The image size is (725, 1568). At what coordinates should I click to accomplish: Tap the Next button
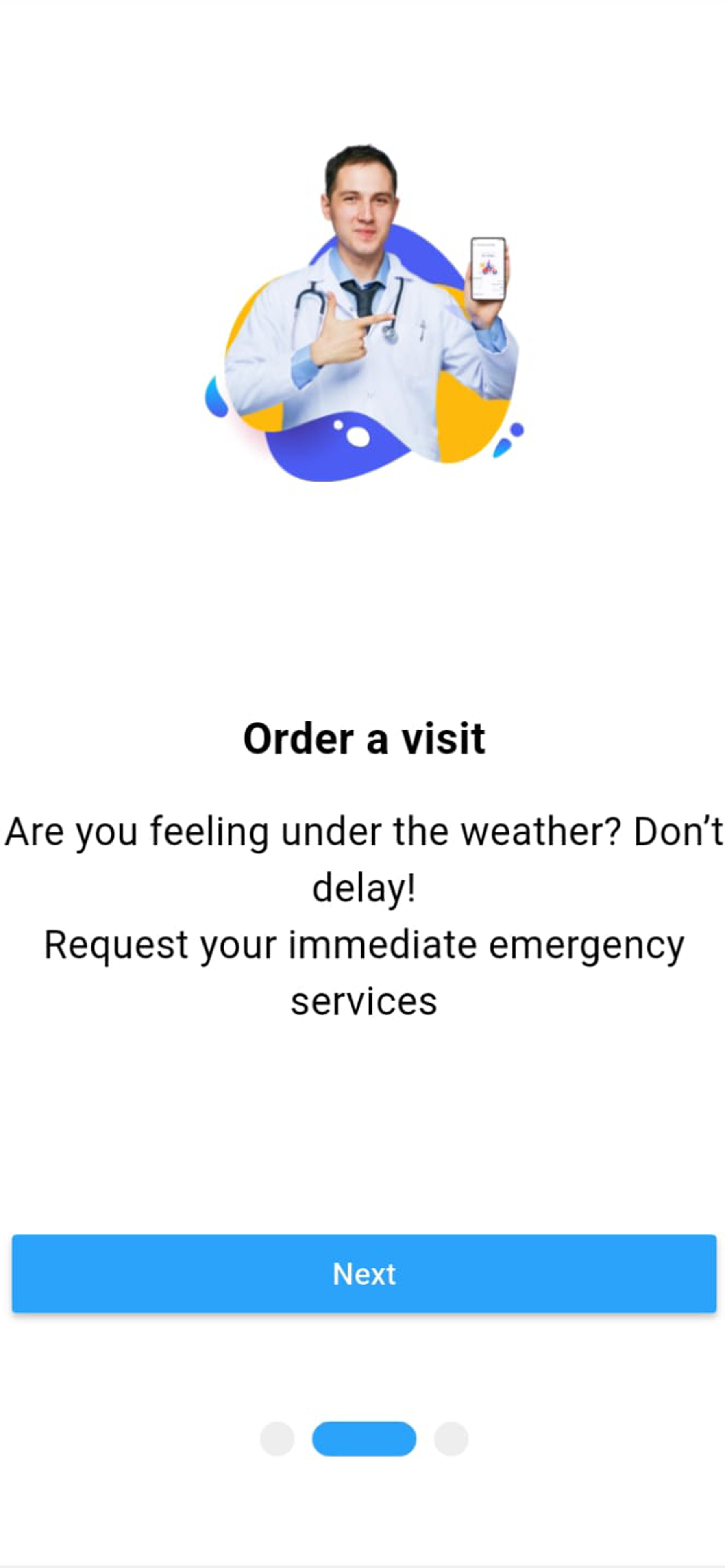[364, 1273]
